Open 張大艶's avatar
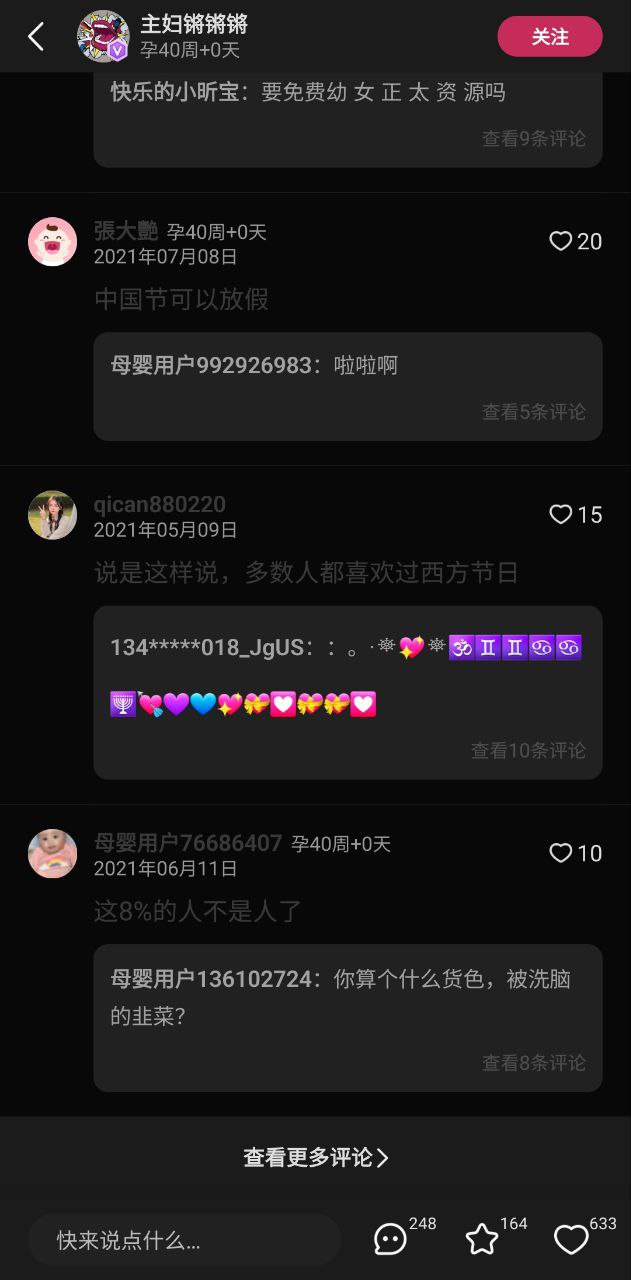Viewport: 631px width, 1280px height. coord(52,242)
